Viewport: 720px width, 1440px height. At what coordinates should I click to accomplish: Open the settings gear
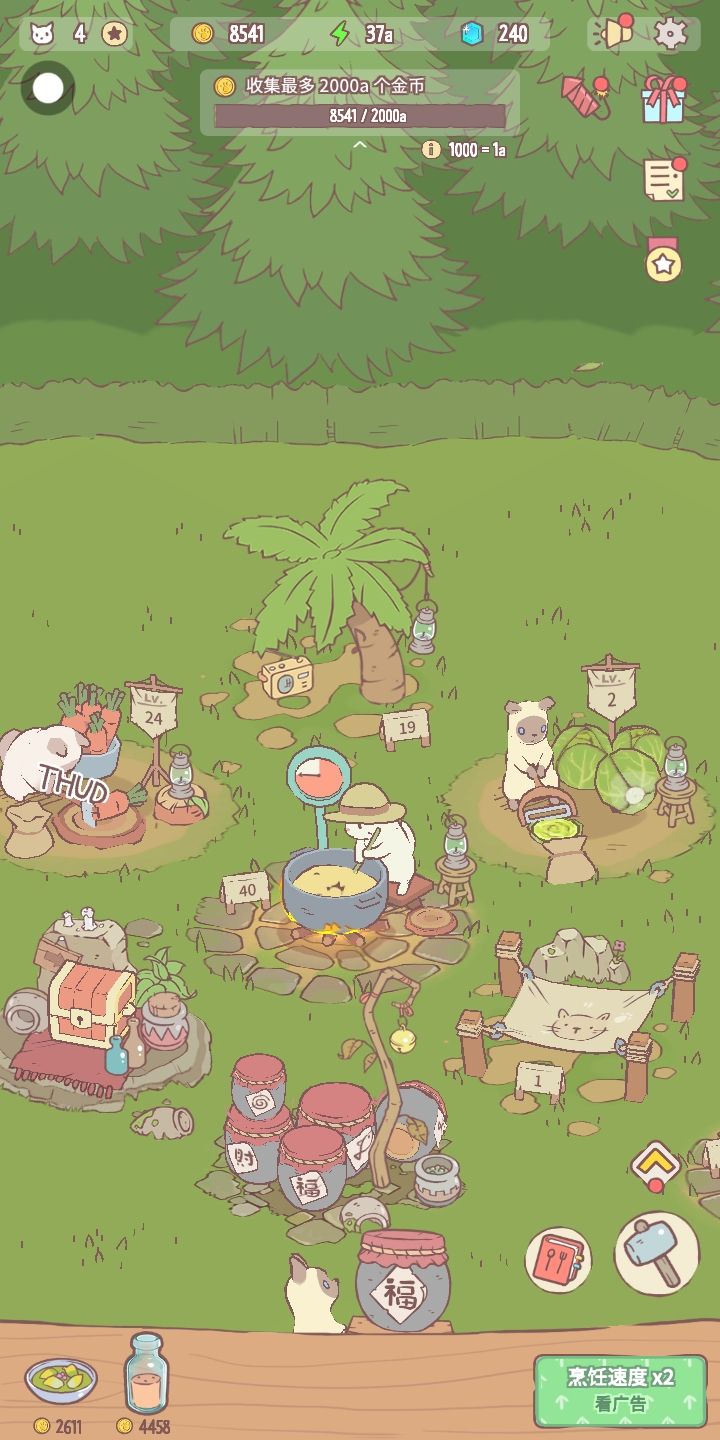click(x=670, y=33)
